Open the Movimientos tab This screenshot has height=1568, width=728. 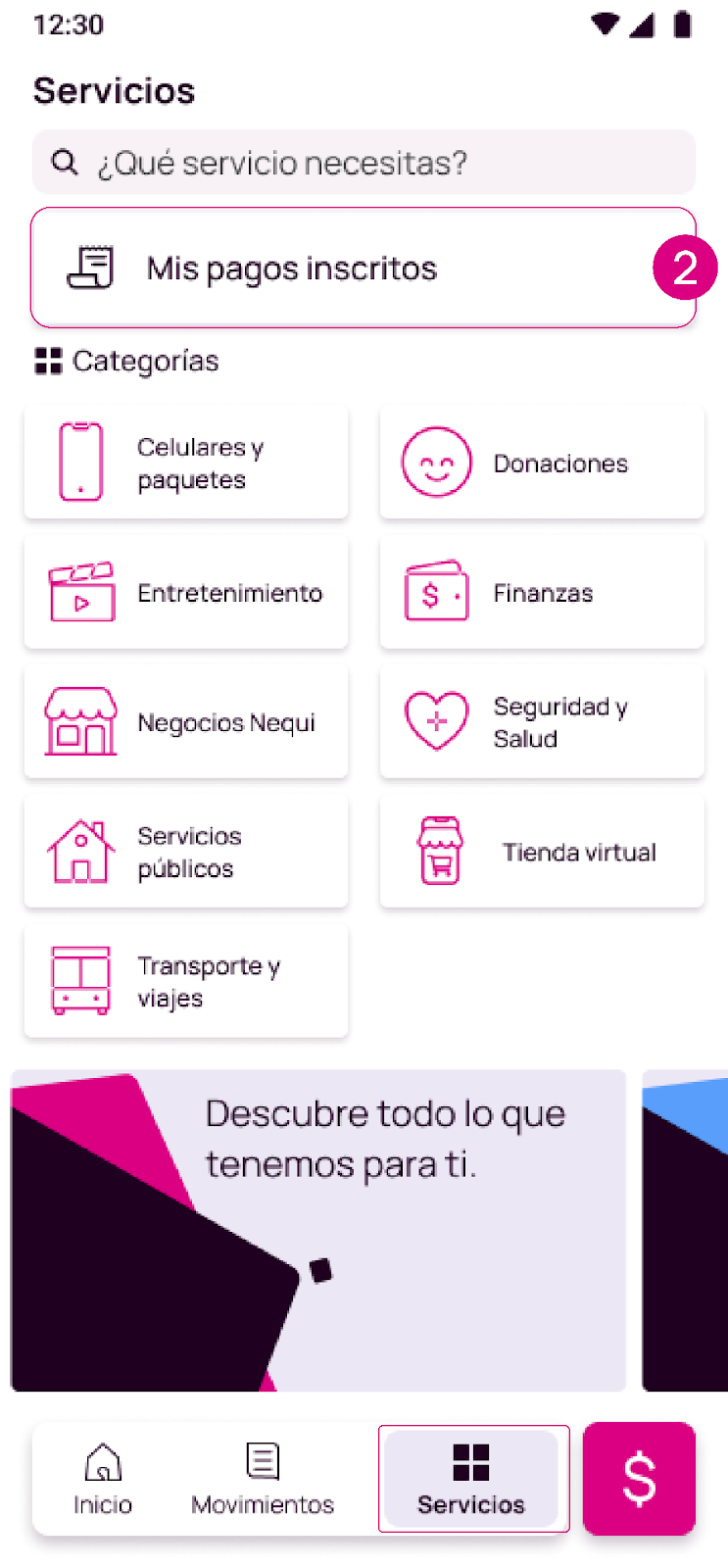(262, 1478)
